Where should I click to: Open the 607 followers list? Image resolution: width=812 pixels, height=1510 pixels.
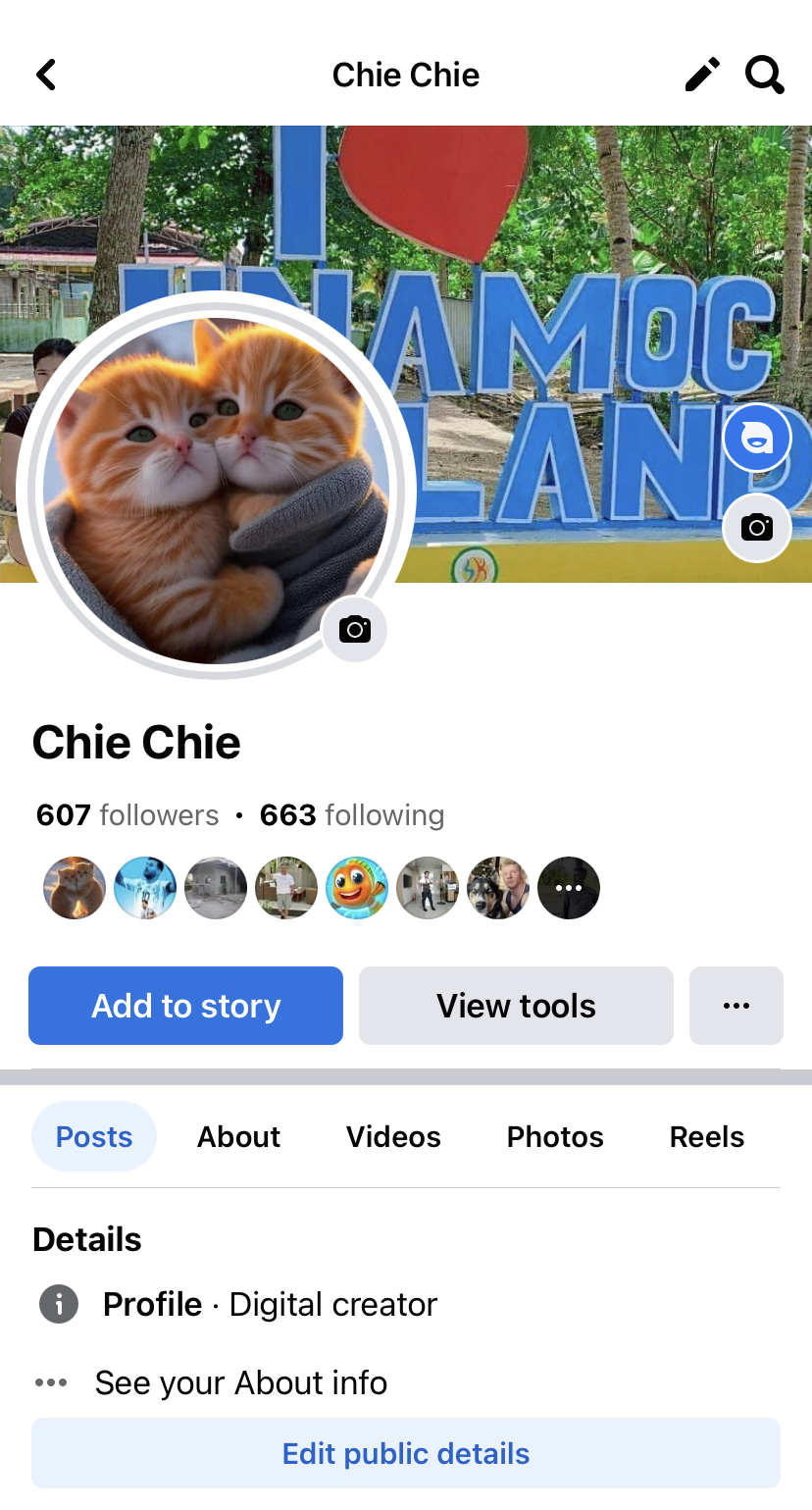coord(127,815)
